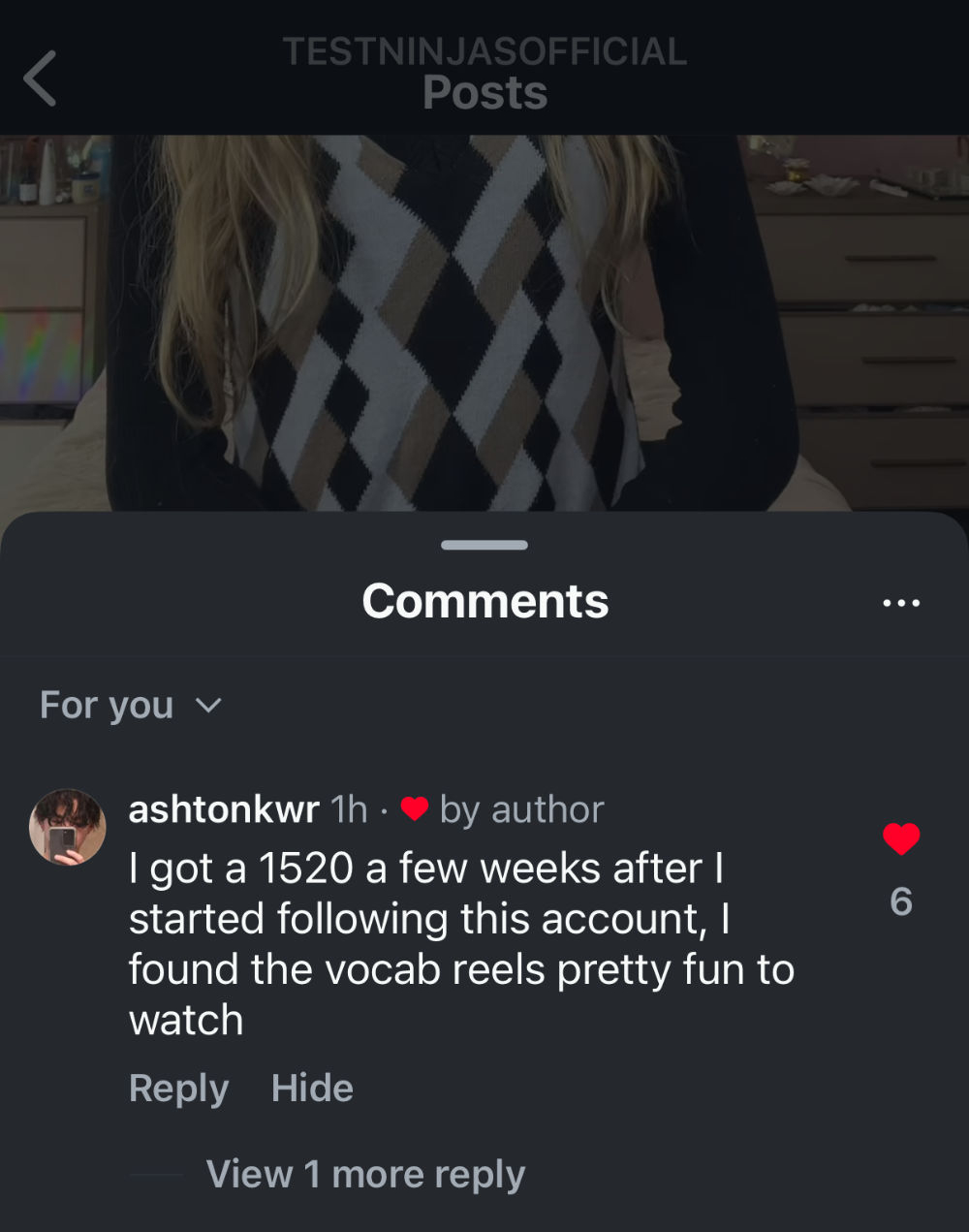
Task: Hide ashtonkwr's comment
Action: click(312, 1088)
